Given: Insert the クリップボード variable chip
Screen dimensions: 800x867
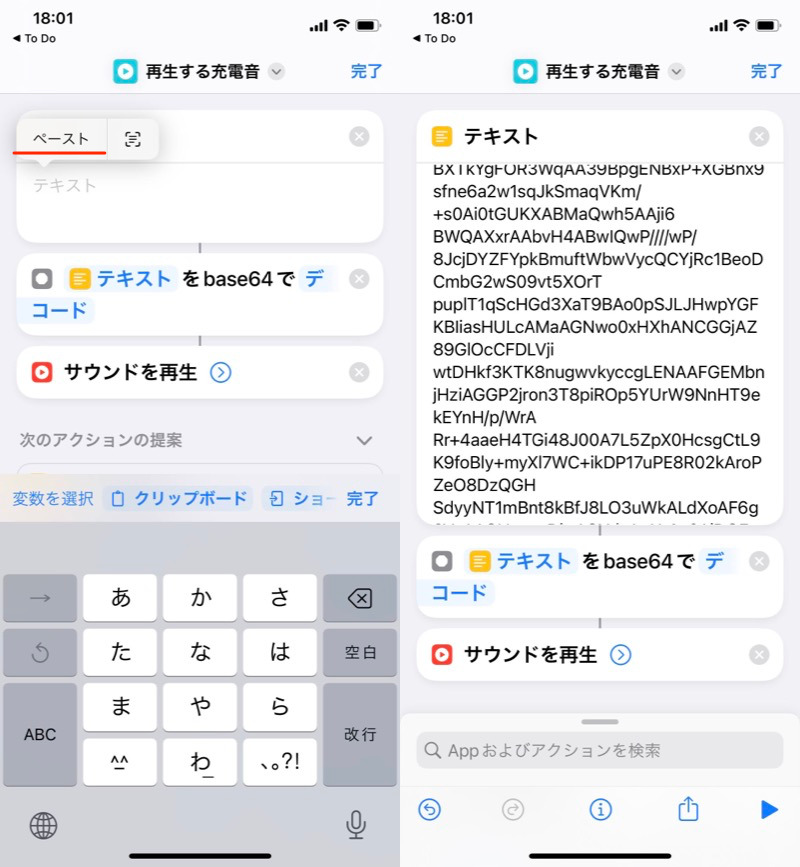Looking at the screenshot, I should click(178, 498).
